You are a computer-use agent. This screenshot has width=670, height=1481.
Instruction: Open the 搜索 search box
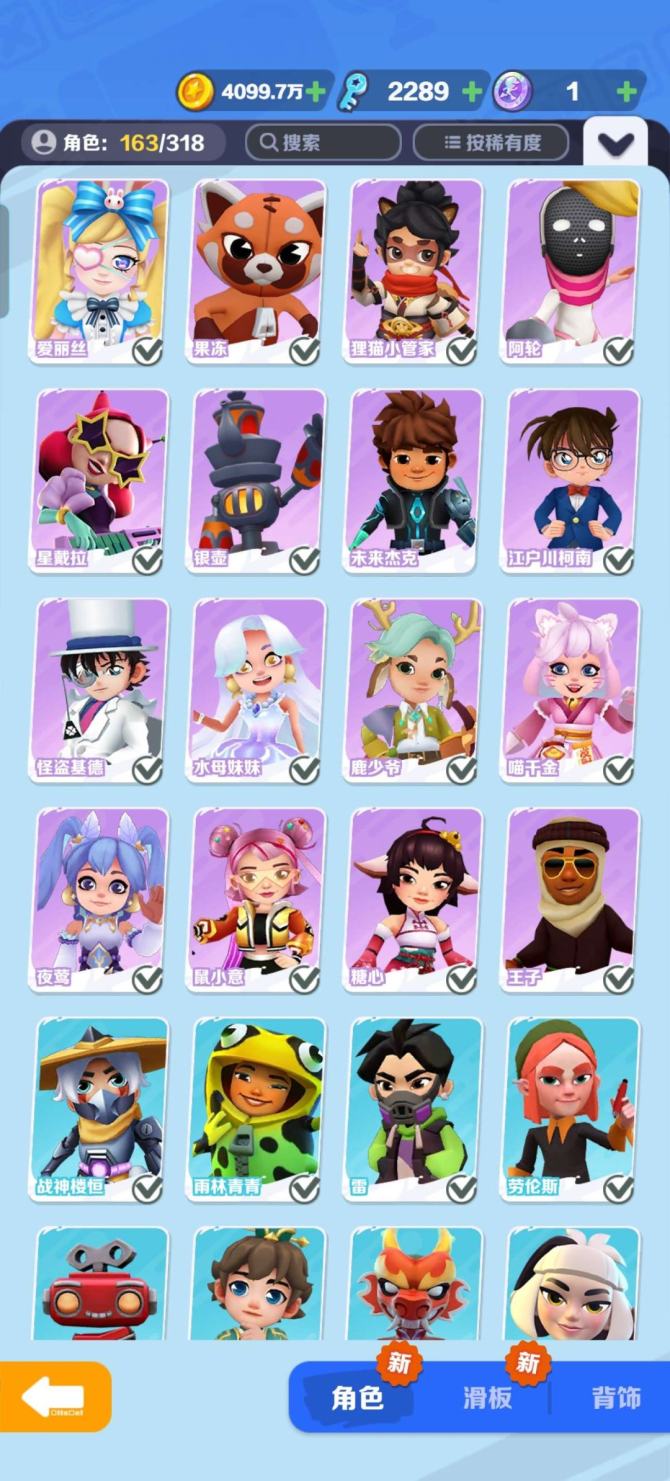point(322,142)
